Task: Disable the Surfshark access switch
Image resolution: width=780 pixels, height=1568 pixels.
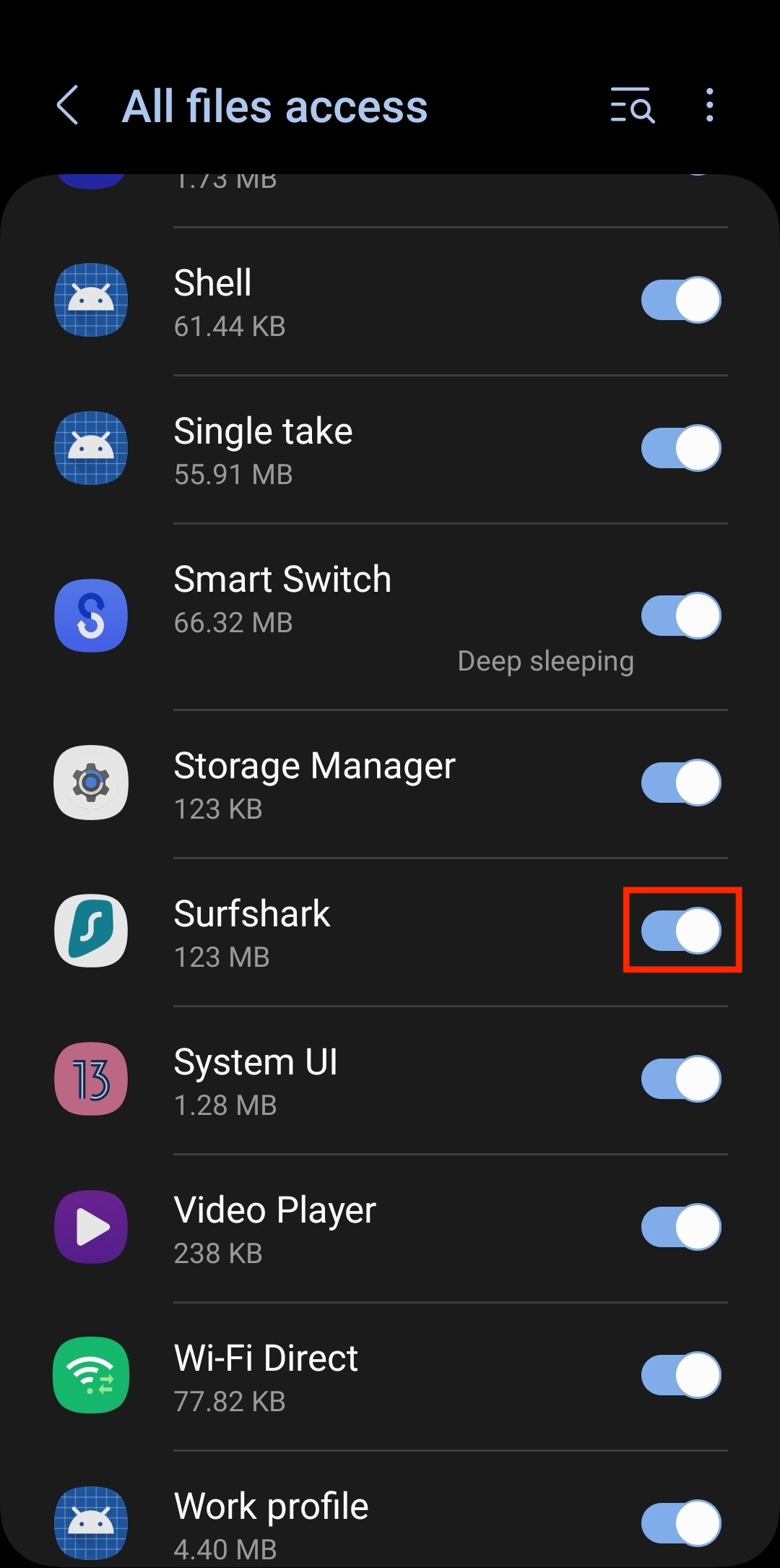Action: pyautogui.click(x=680, y=931)
